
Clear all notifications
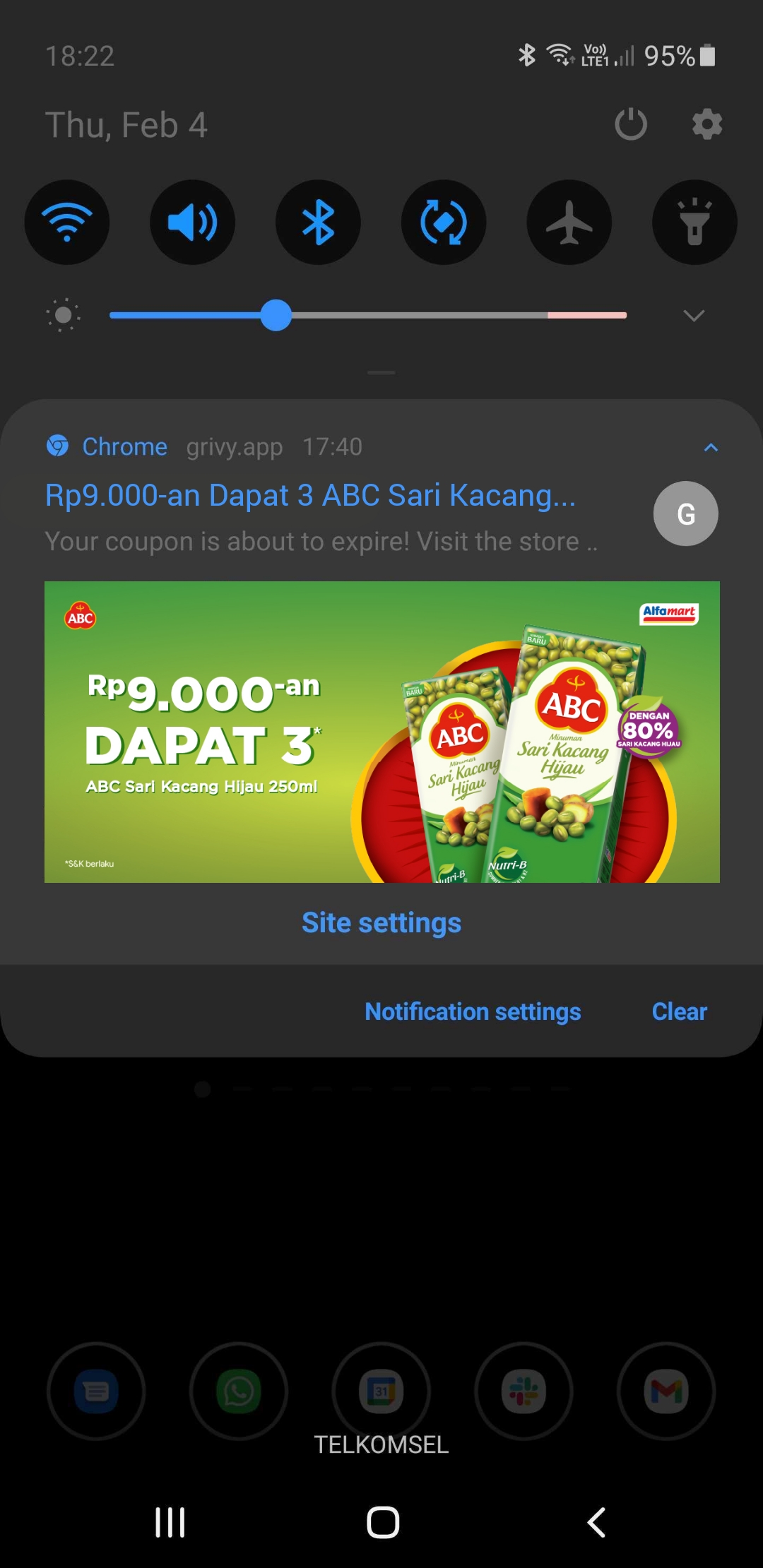679,1011
